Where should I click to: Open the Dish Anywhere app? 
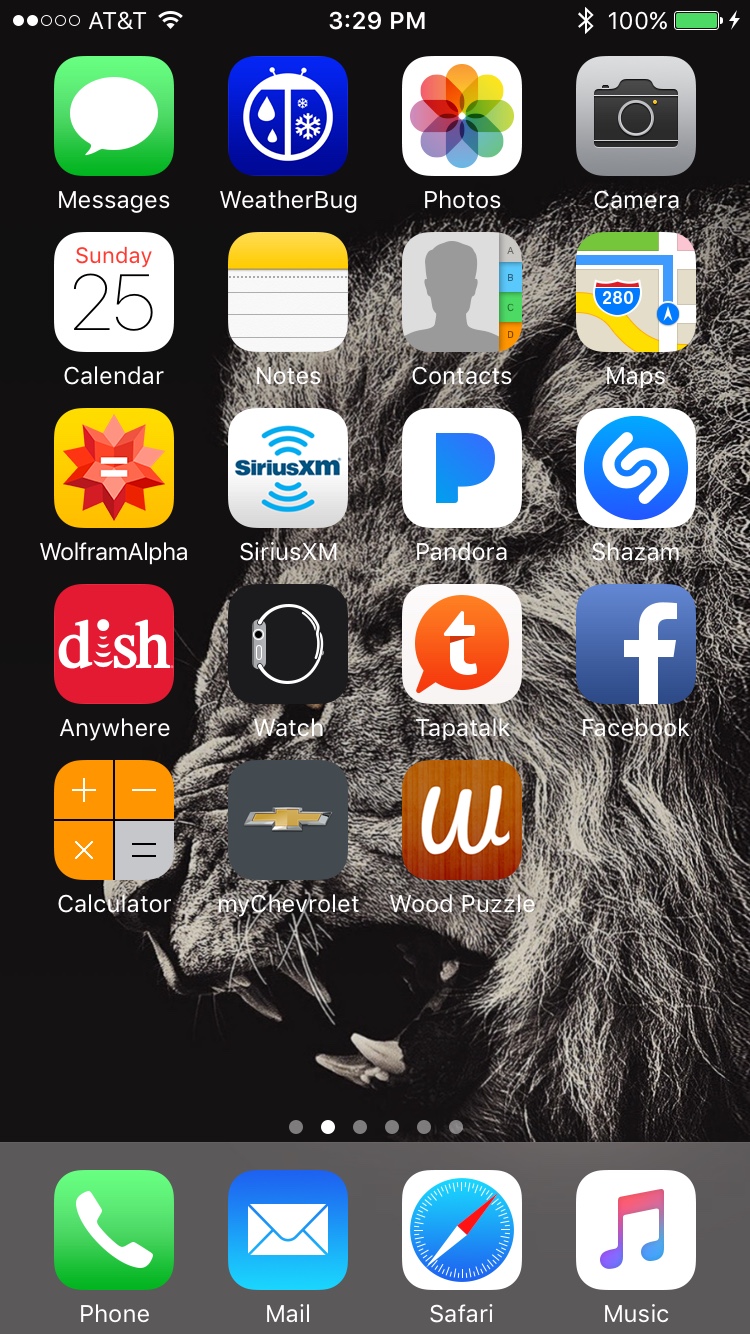click(x=114, y=644)
